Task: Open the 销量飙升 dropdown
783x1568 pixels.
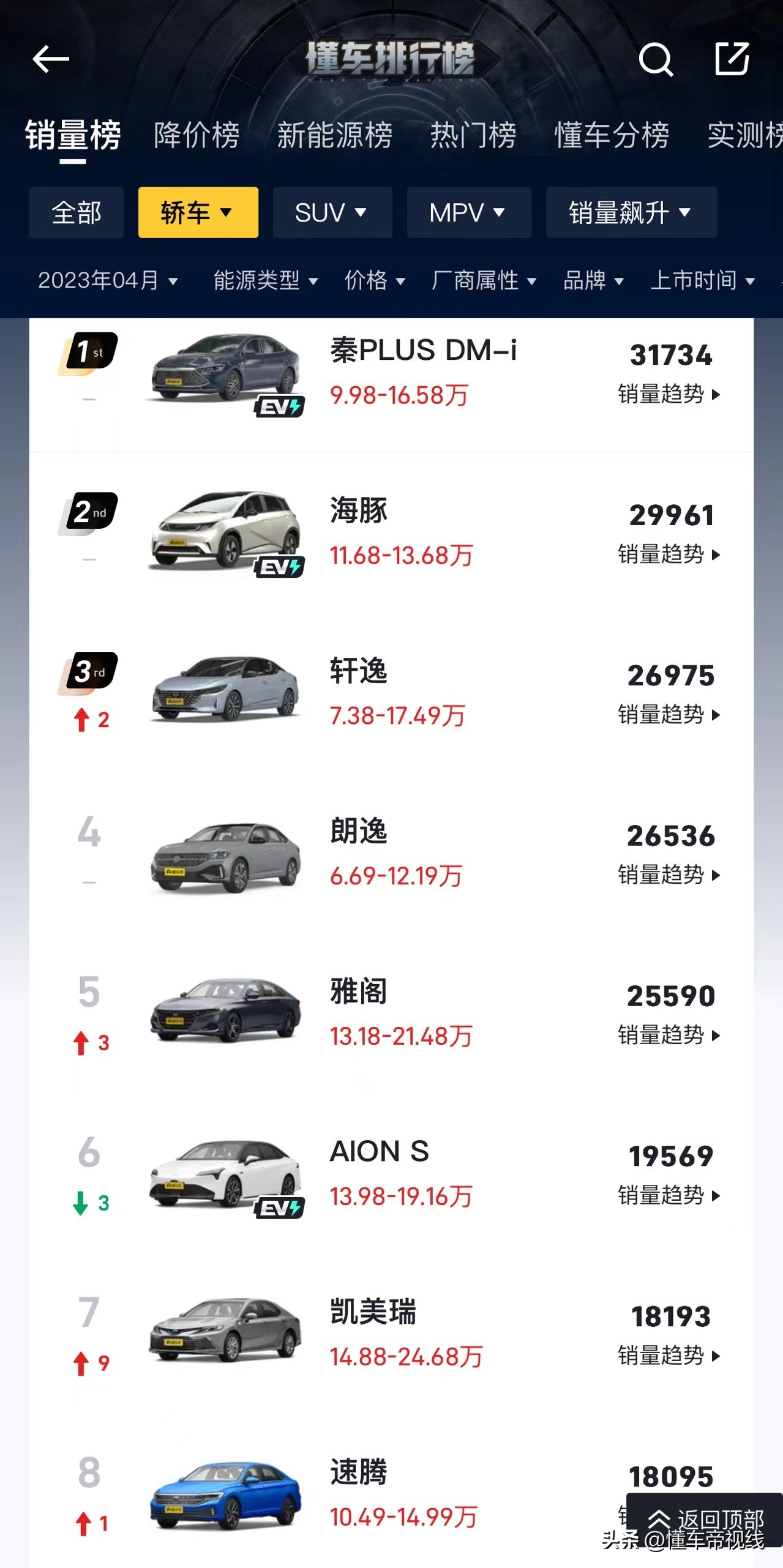Action: pos(631,212)
